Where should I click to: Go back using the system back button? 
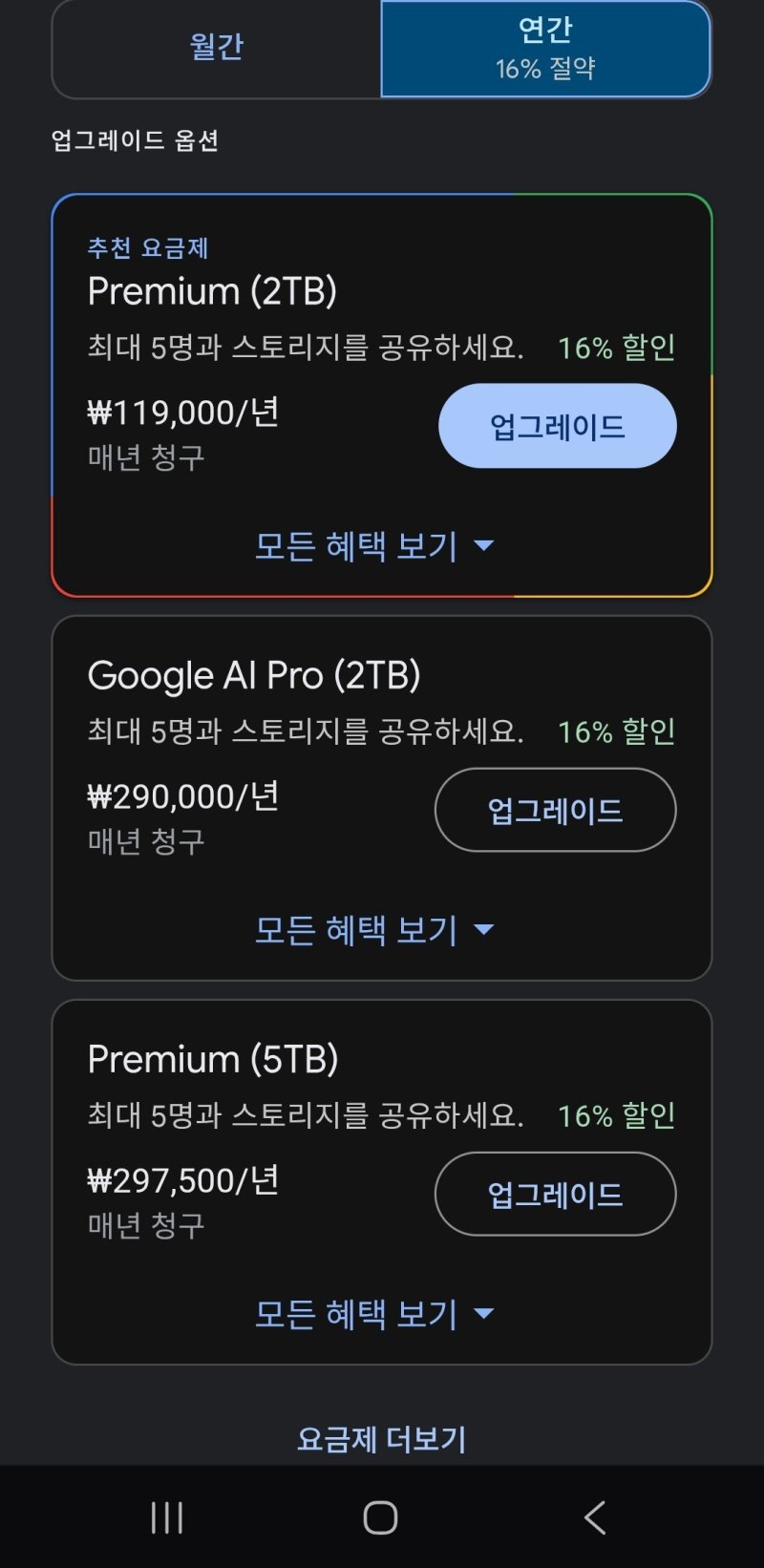(x=595, y=1517)
